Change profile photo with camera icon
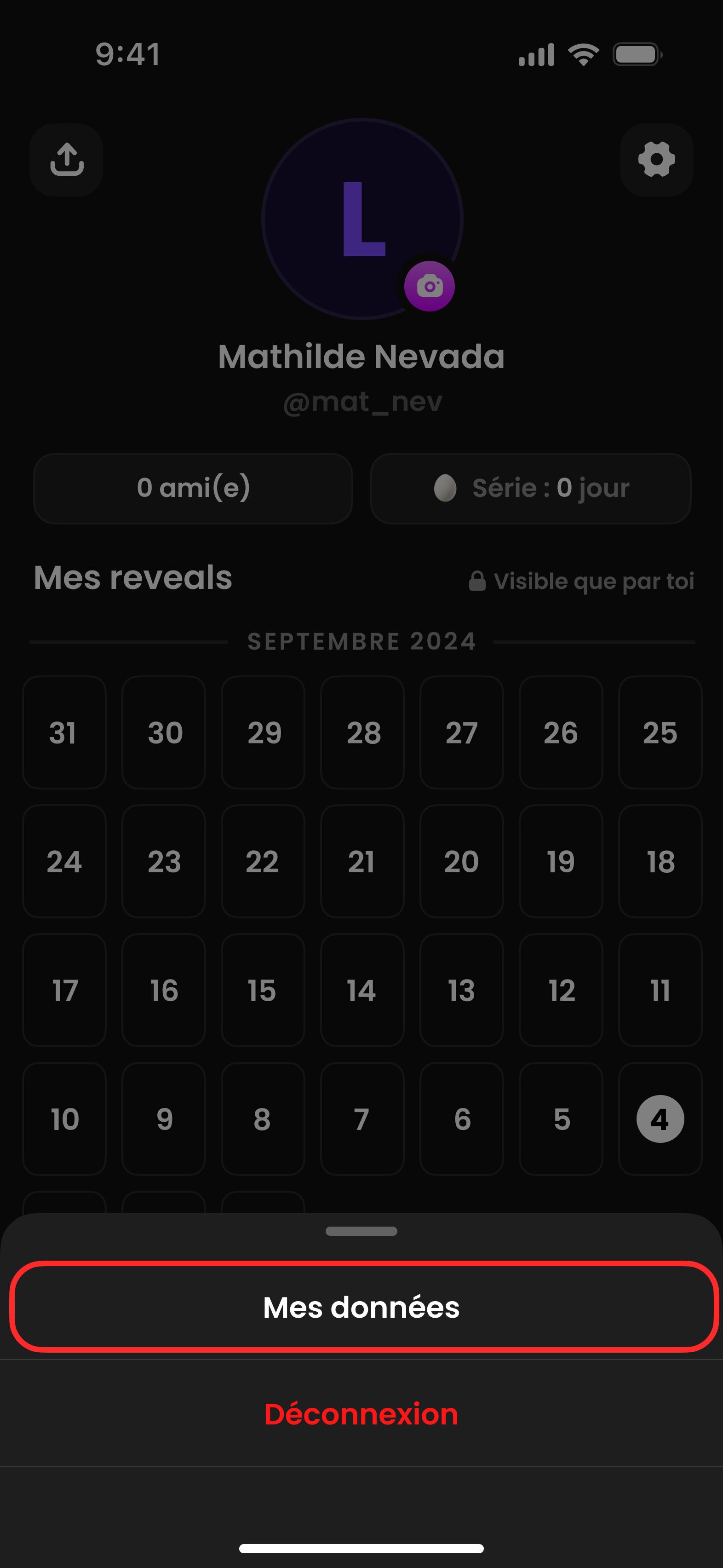Image resolution: width=723 pixels, height=1568 pixels. tap(430, 286)
